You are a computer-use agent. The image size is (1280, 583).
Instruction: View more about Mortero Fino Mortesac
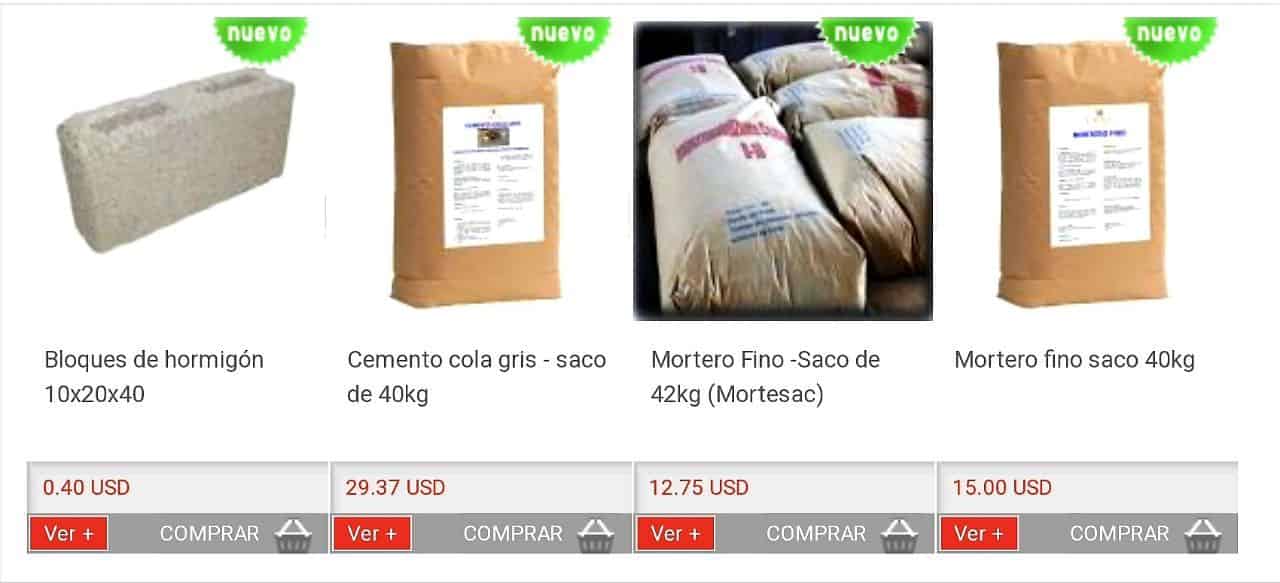[x=675, y=534]
